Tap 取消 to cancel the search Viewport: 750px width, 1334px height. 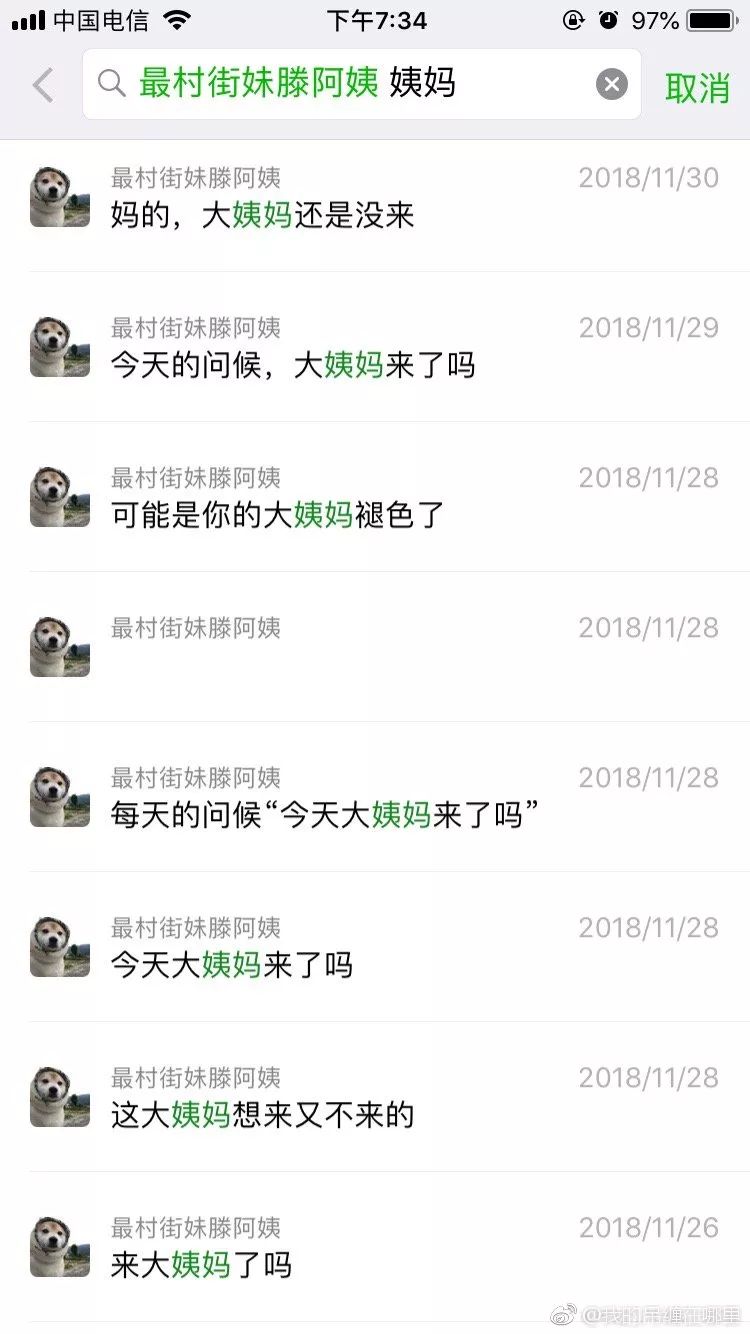(697, 88)
